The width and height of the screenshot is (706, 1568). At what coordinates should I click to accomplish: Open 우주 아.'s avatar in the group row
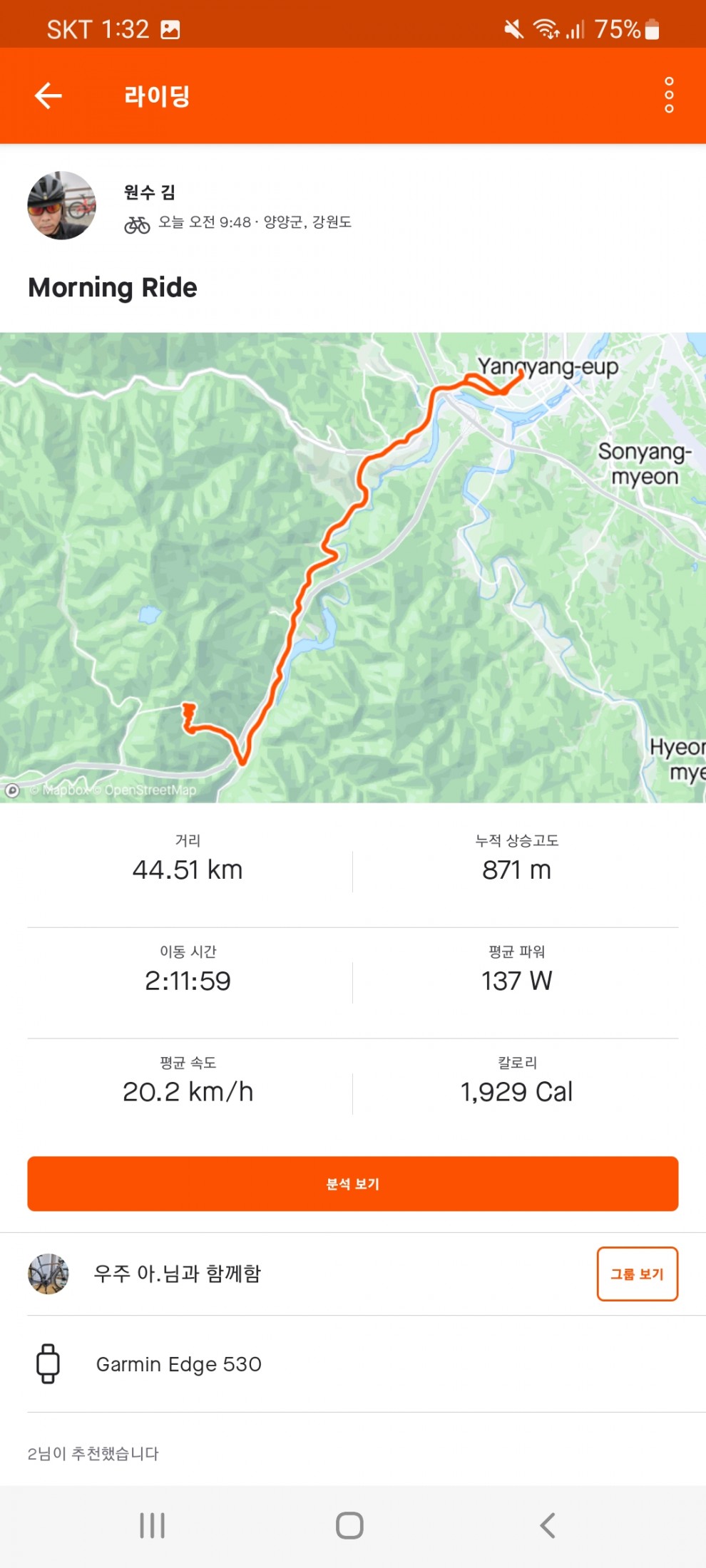click(48, 1274)
